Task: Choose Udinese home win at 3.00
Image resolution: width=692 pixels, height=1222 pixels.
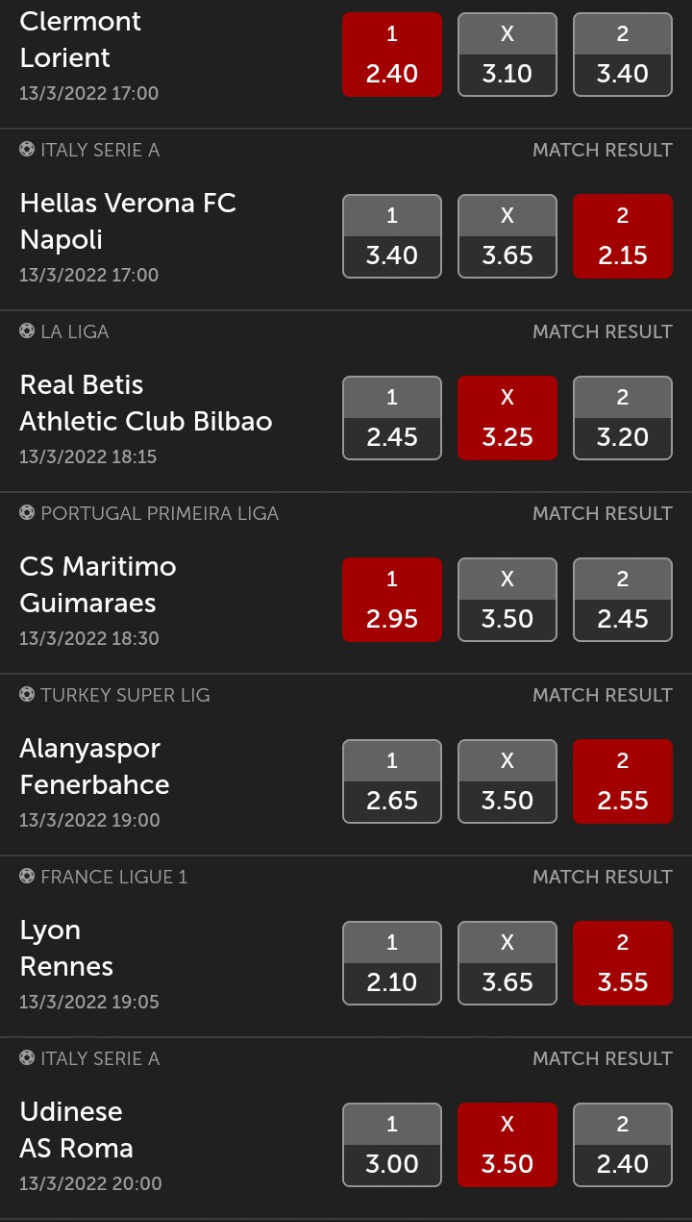Action: 392,1145
